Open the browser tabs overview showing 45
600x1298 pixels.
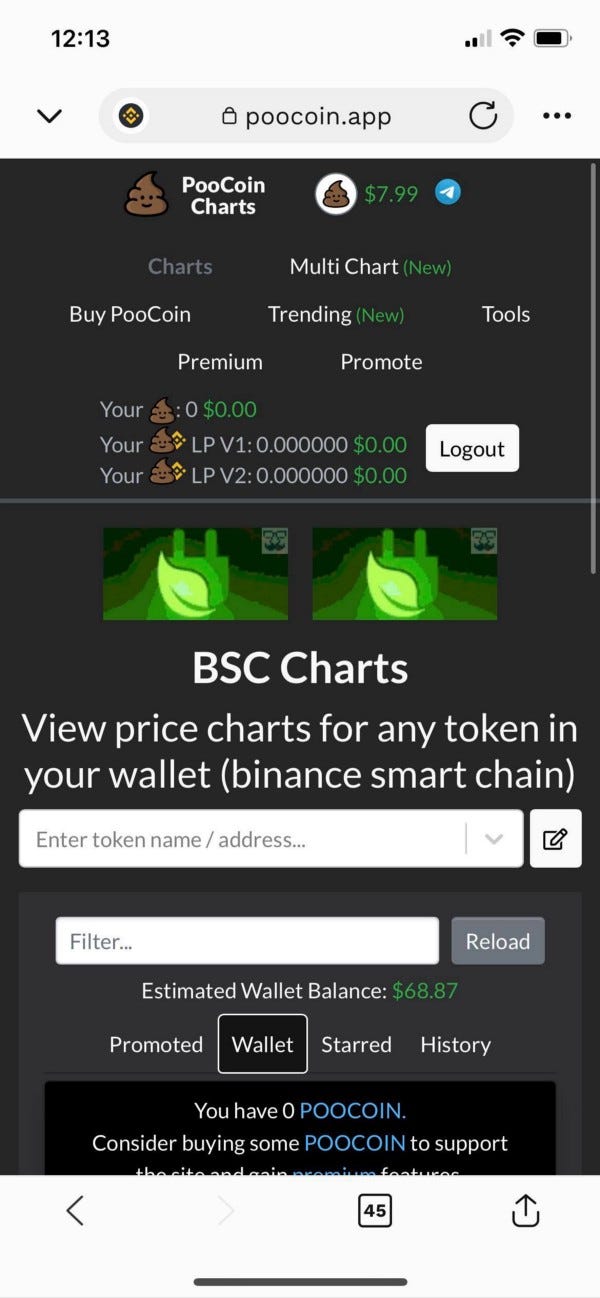375,1211
